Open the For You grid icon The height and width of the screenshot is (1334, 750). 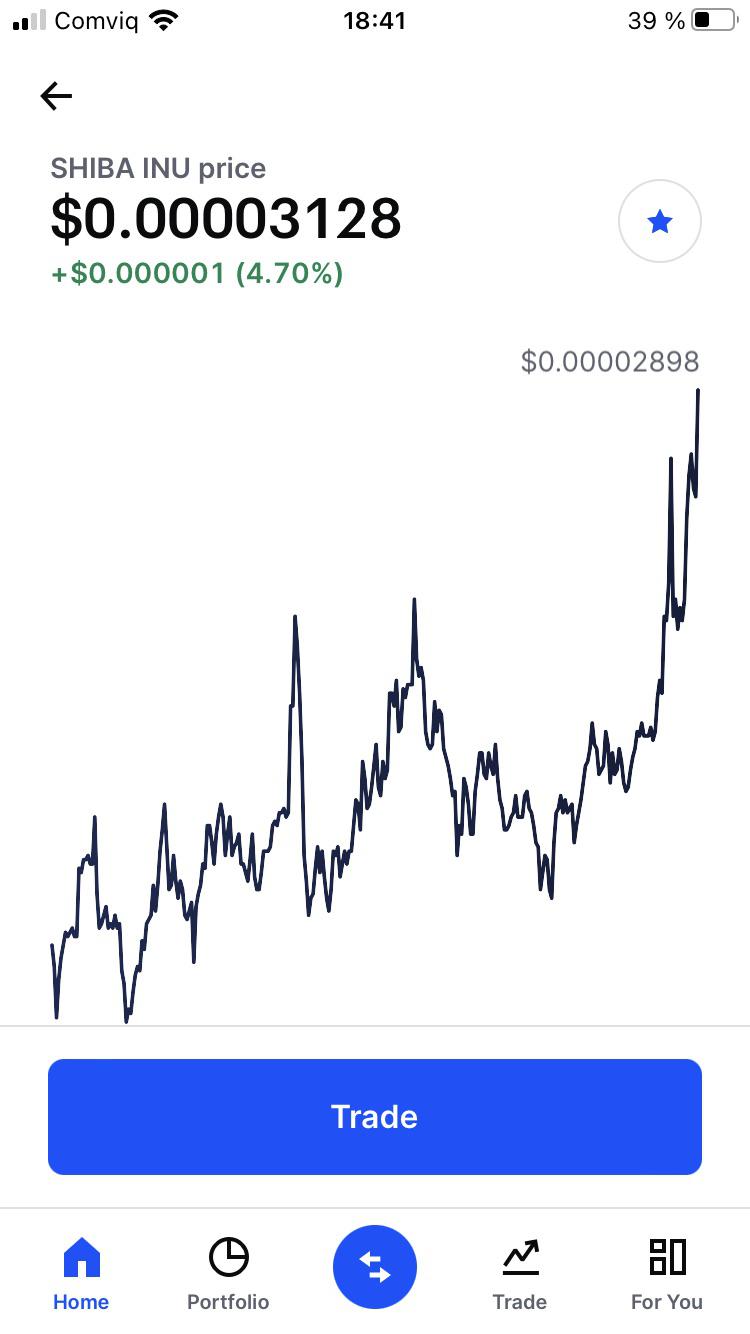[666, 1258]
